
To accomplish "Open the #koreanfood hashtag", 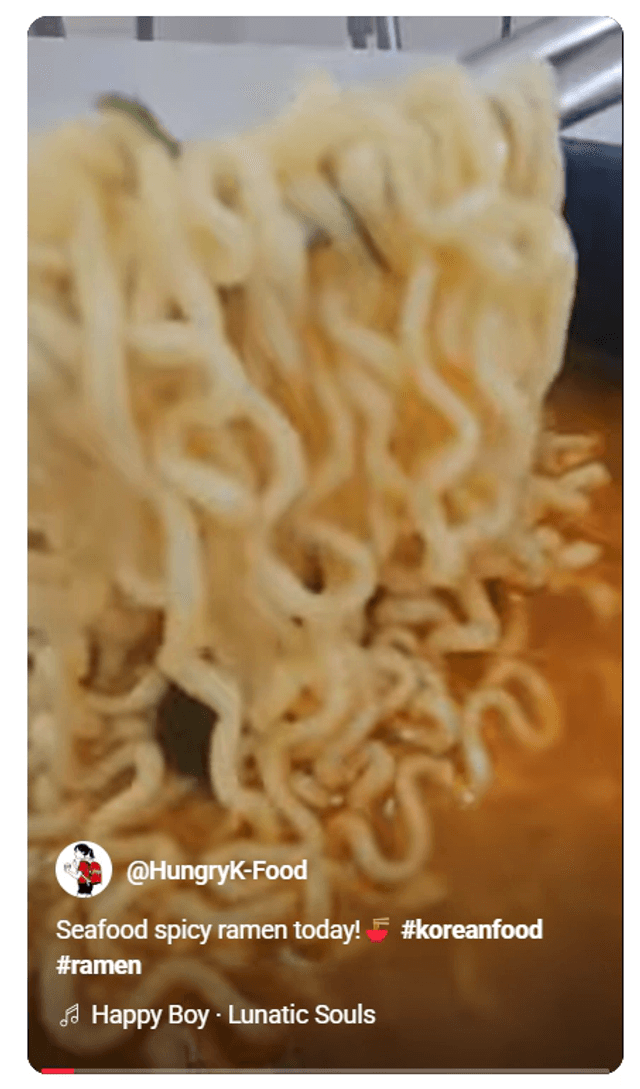I will pos(471,930).
